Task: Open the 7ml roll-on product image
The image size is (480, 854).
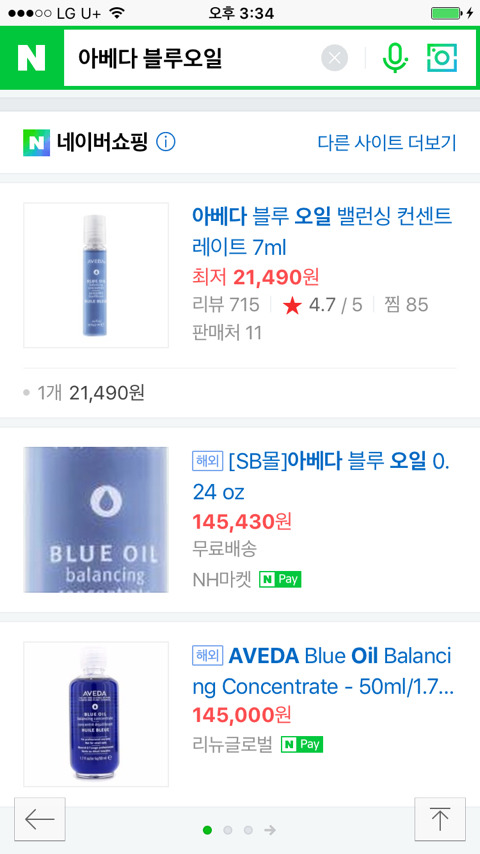Action: (x=96, y=275)
